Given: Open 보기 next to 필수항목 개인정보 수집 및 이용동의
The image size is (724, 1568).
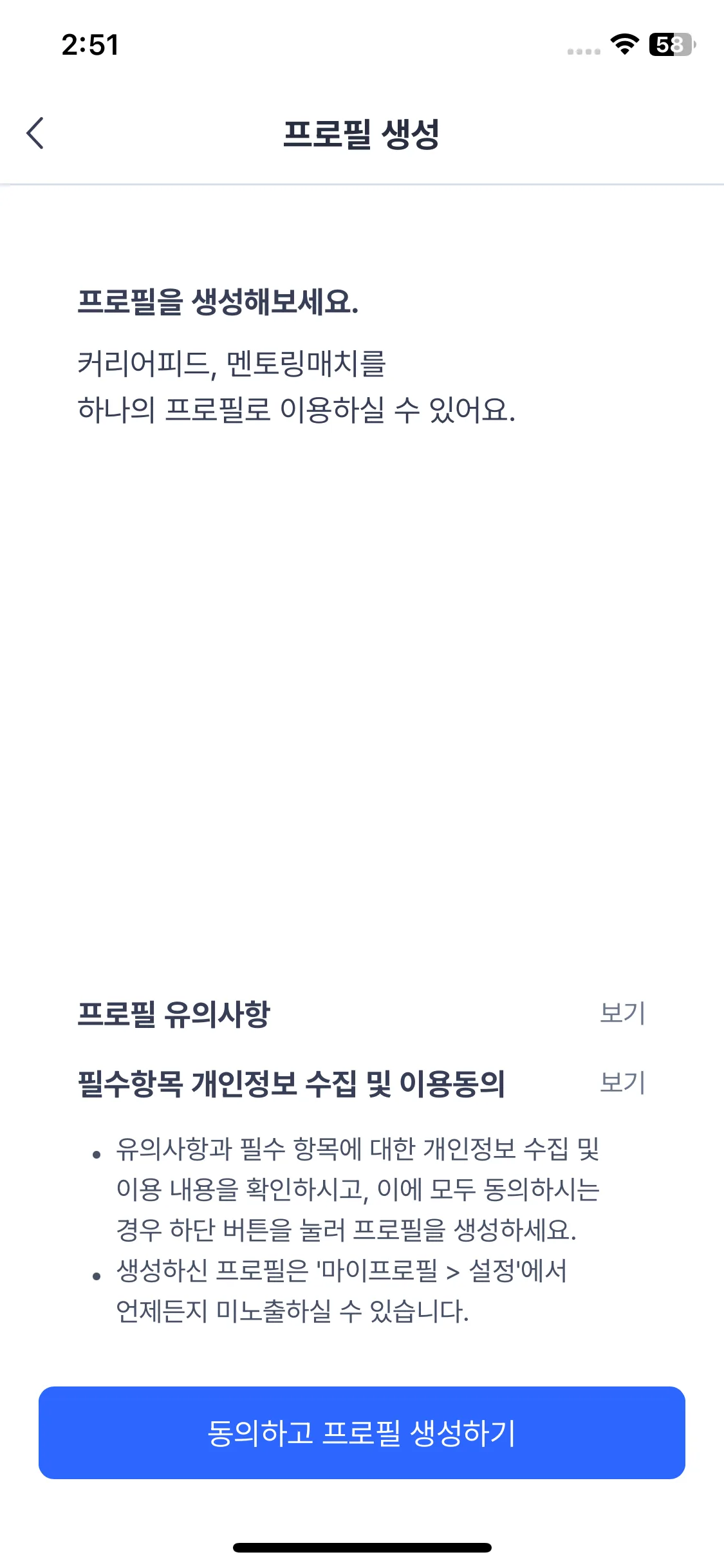Looking at the screenshot, I should pyautogui.click(x=622, y=1083).
